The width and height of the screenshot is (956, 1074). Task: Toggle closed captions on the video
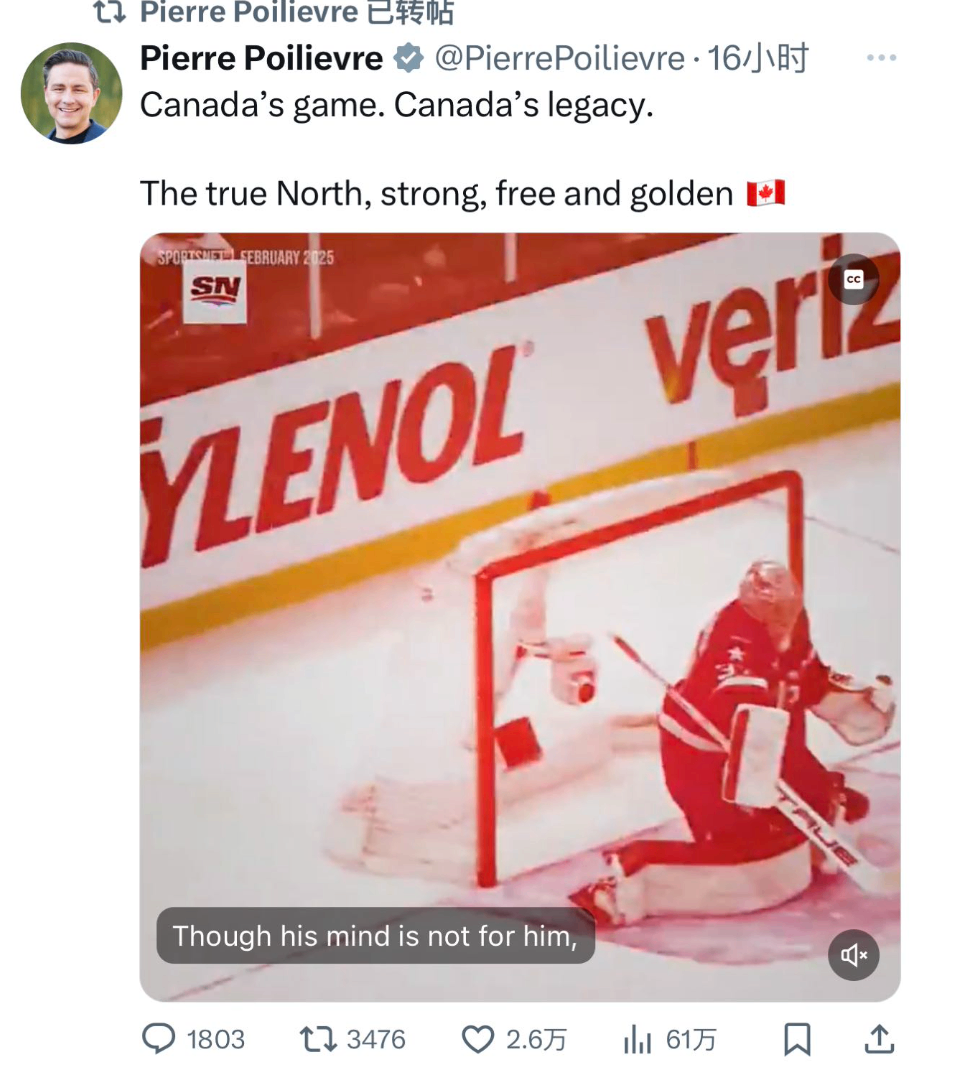click(853, 280)
